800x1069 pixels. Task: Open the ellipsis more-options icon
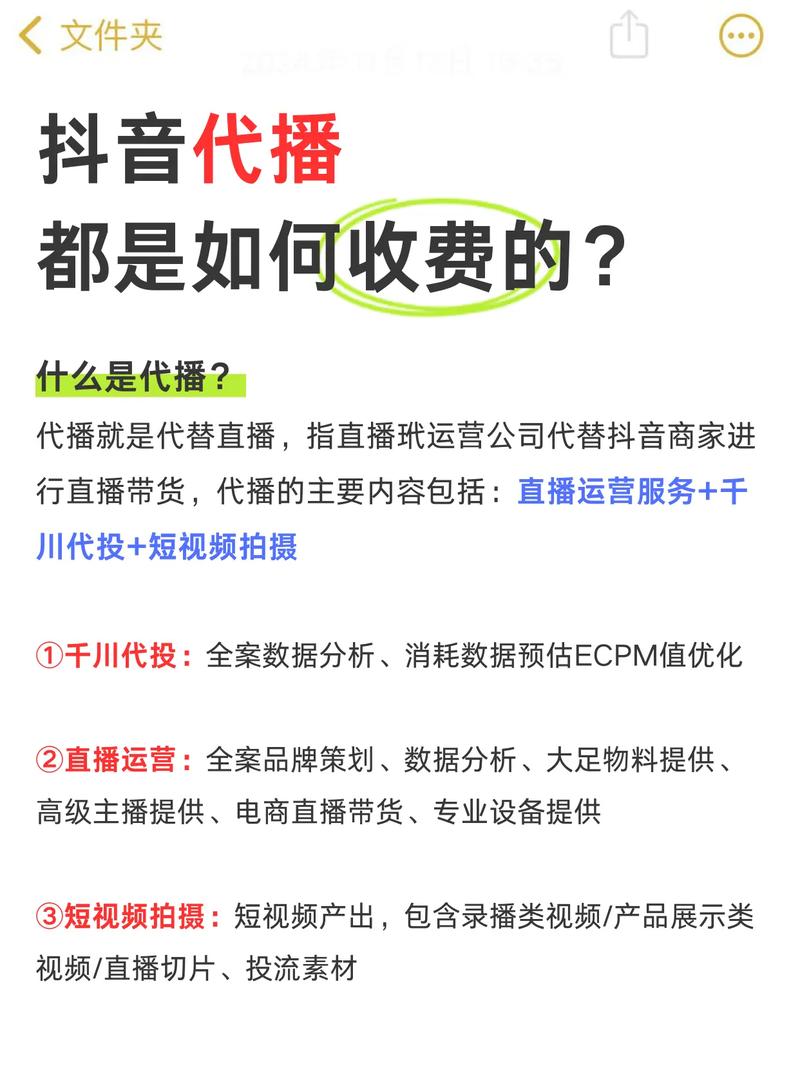point(739,35)
